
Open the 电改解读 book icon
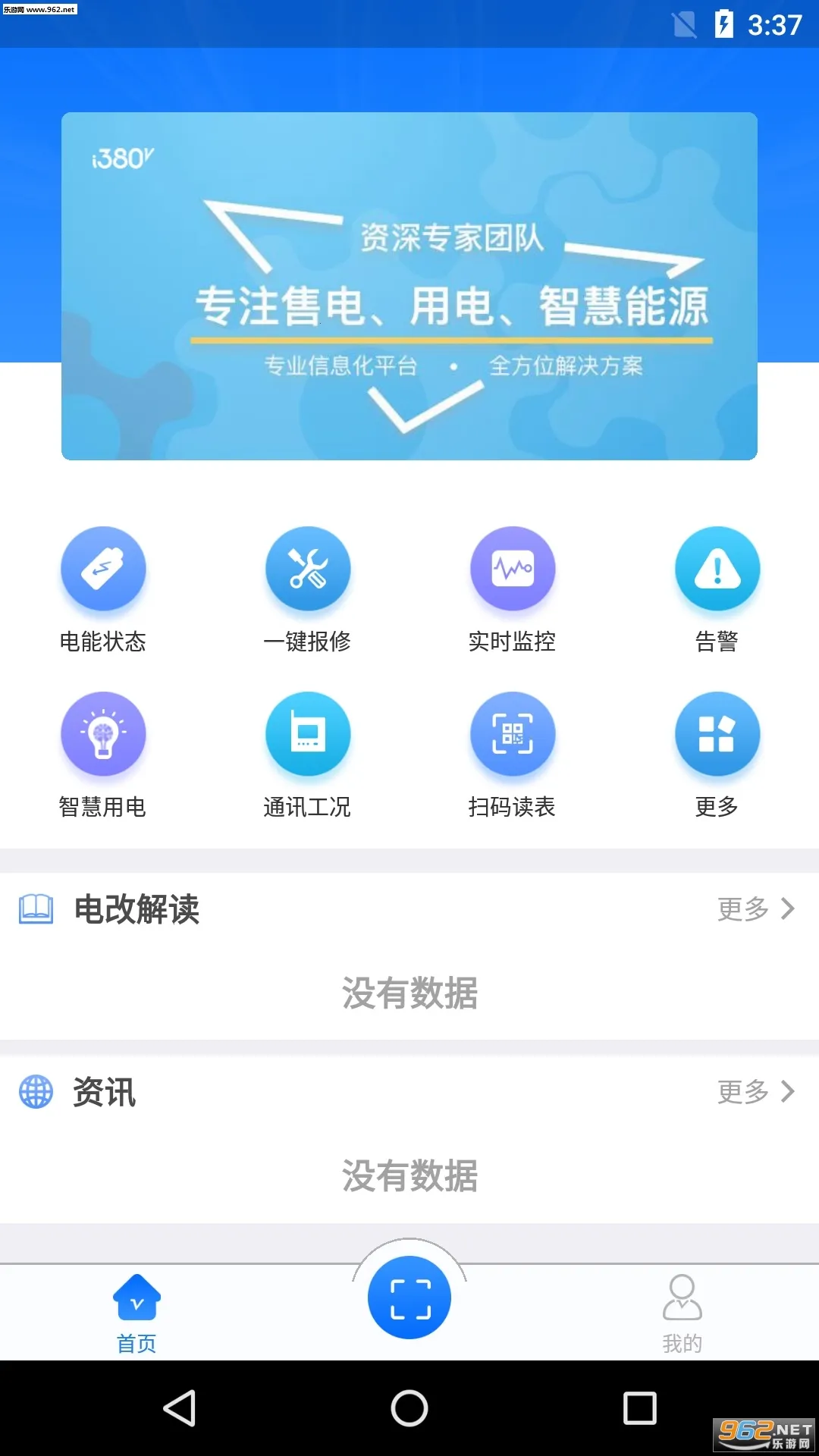(36, 910)
